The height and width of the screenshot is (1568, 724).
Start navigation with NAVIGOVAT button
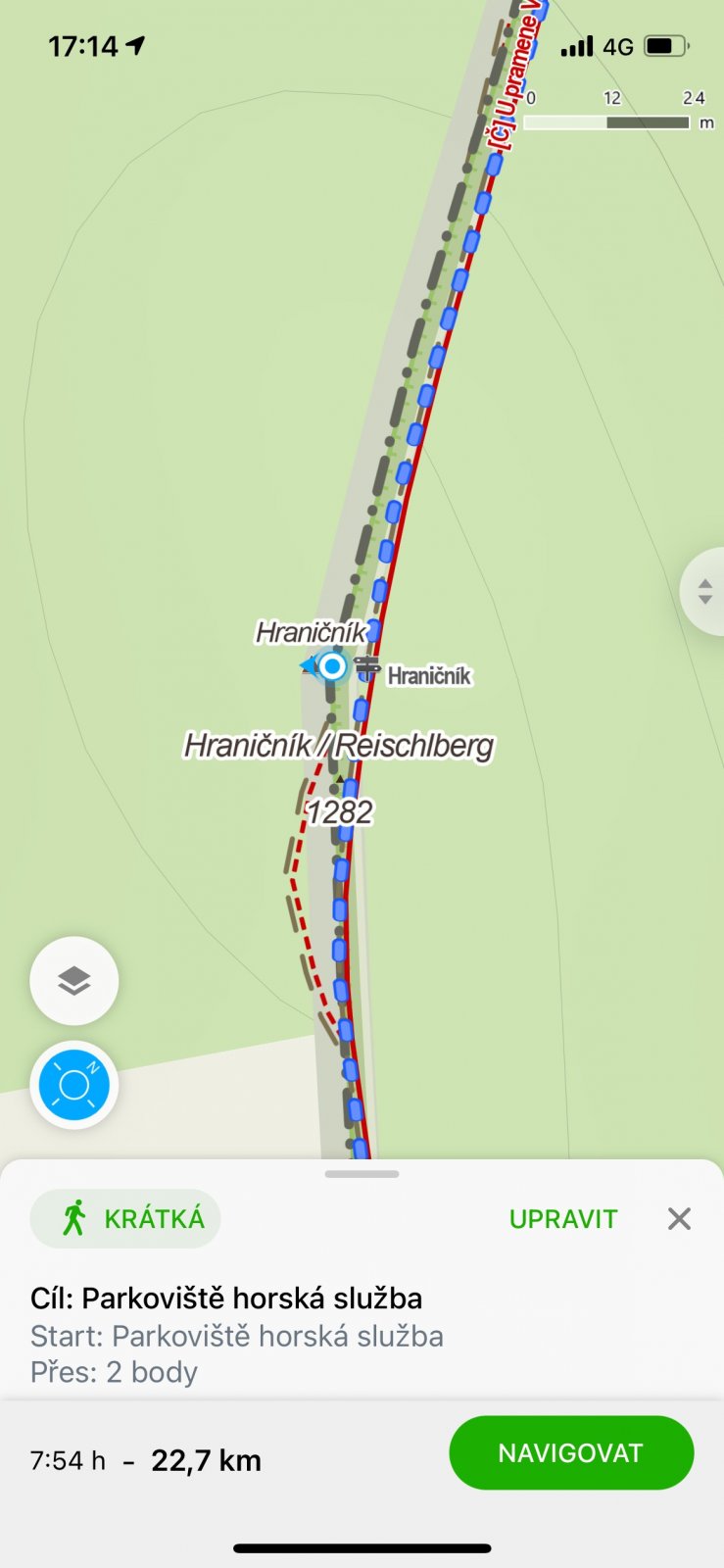click(x=571, y=1452)
